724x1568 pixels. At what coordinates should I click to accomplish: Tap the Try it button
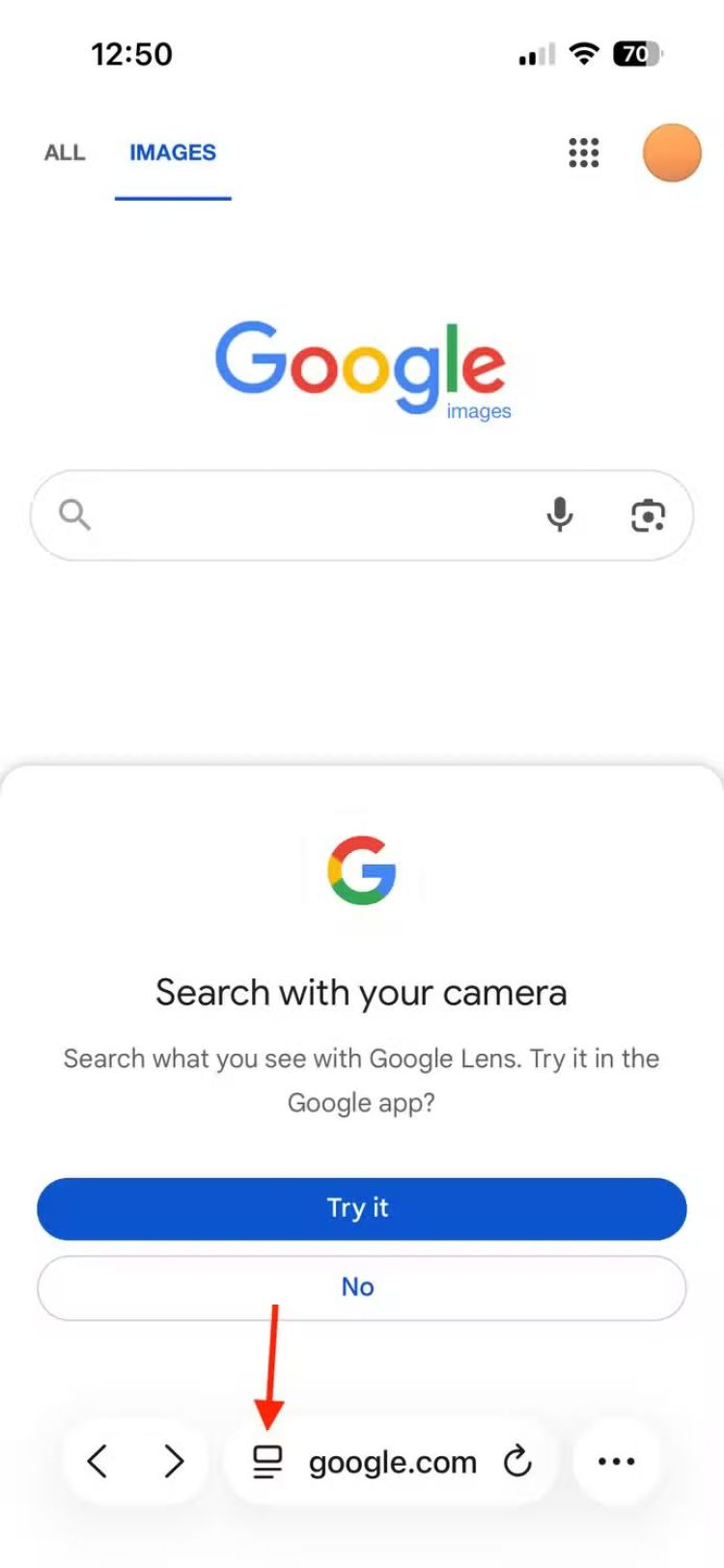pyautogui.click(x=361, y=1208)
